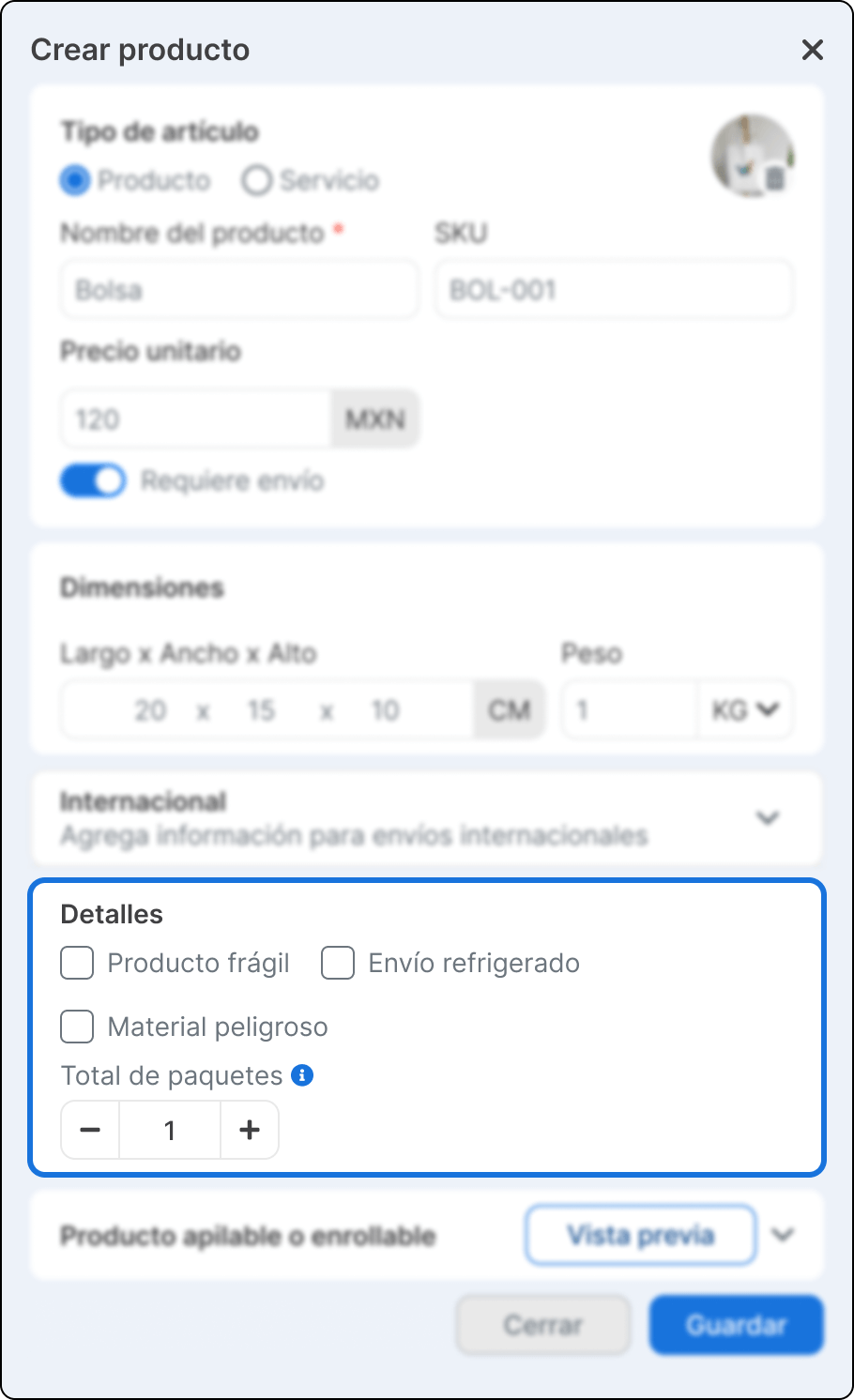This screenshot has width=854, height=1400.
Task: Open the Total de paquetes info icon
Action: click(302, 1075)
